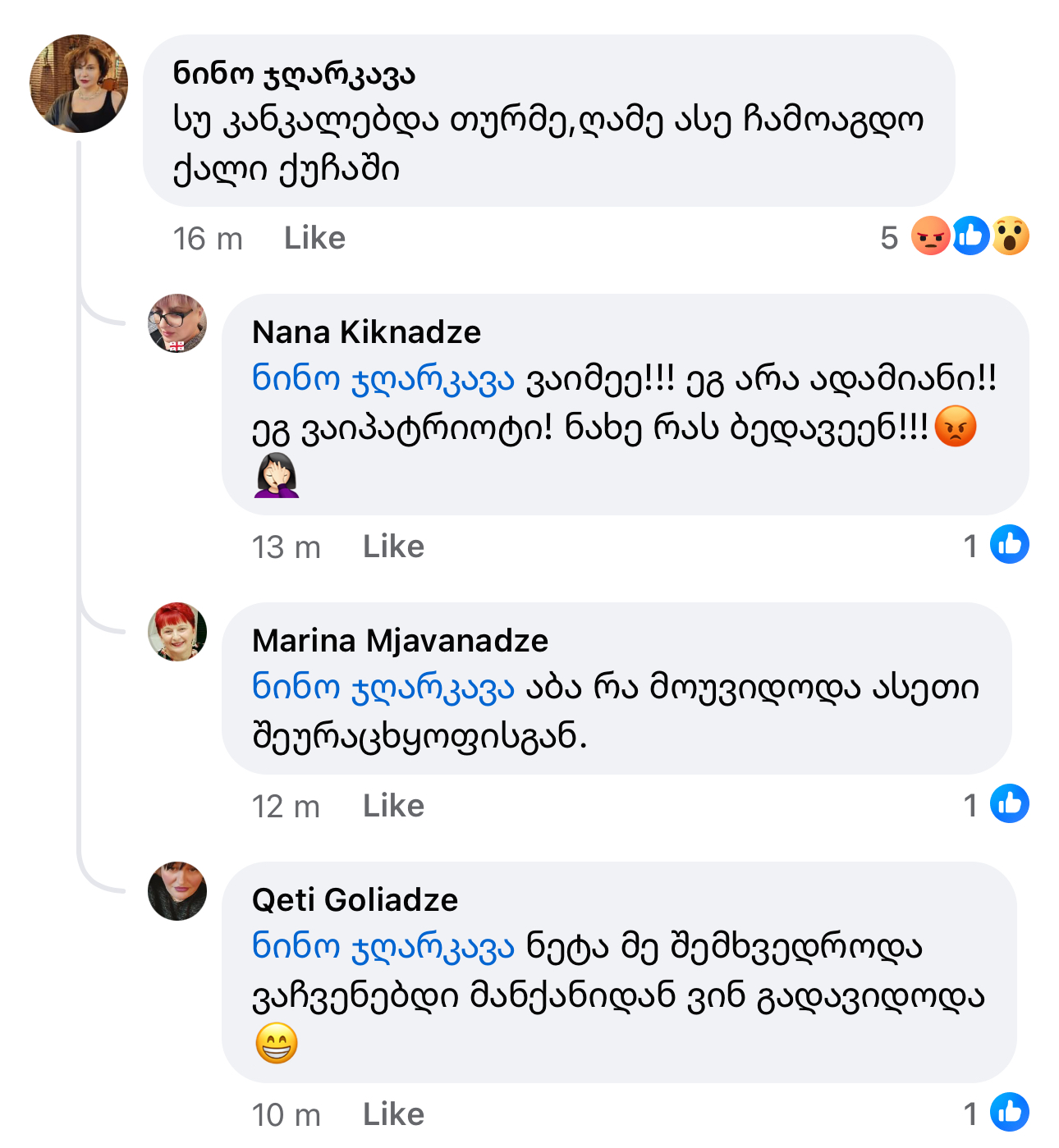
Task: Like Nana Kiknadze's reply
Action: click(393, 547)
